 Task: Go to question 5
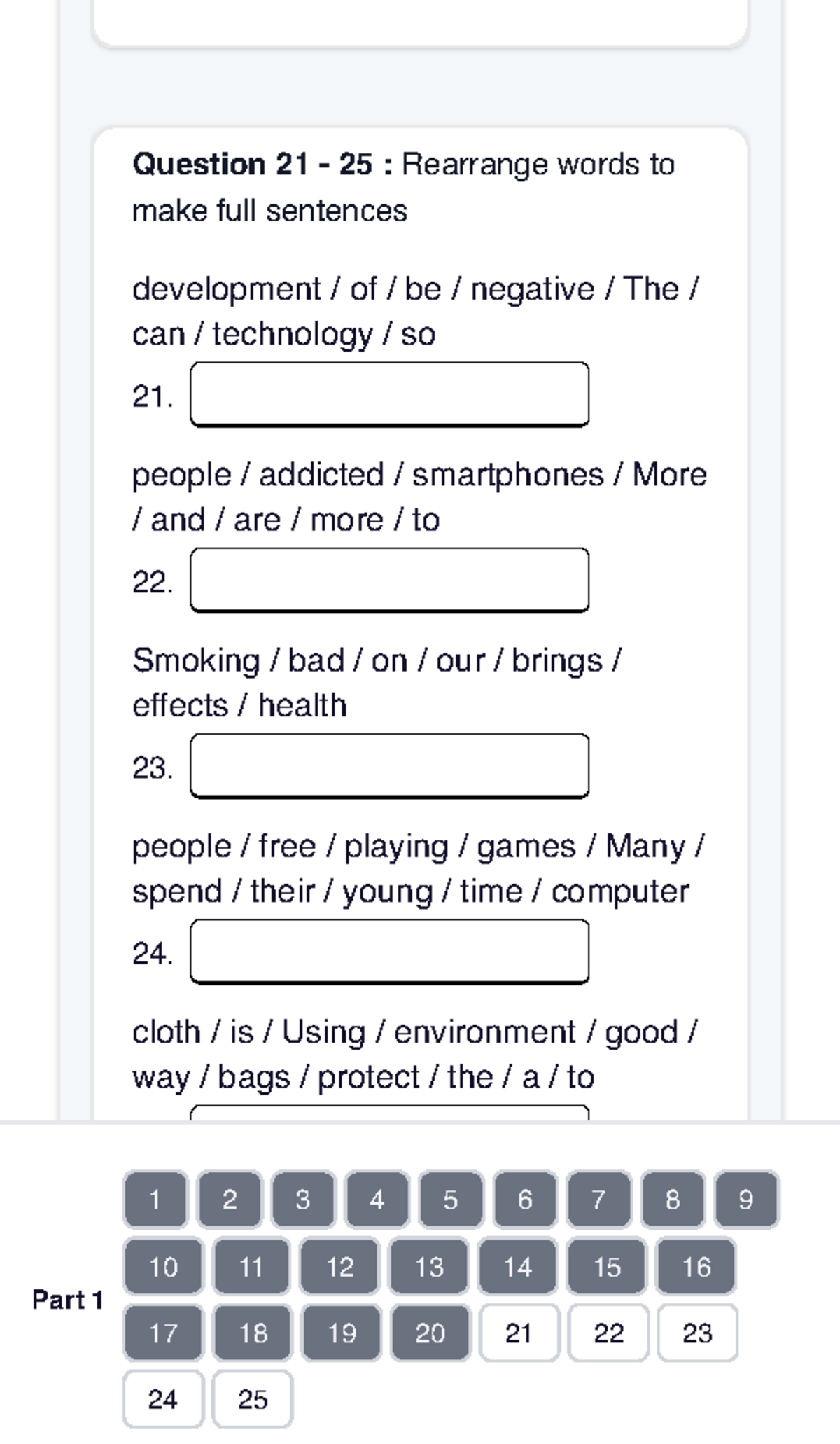tap(451, 1200)
